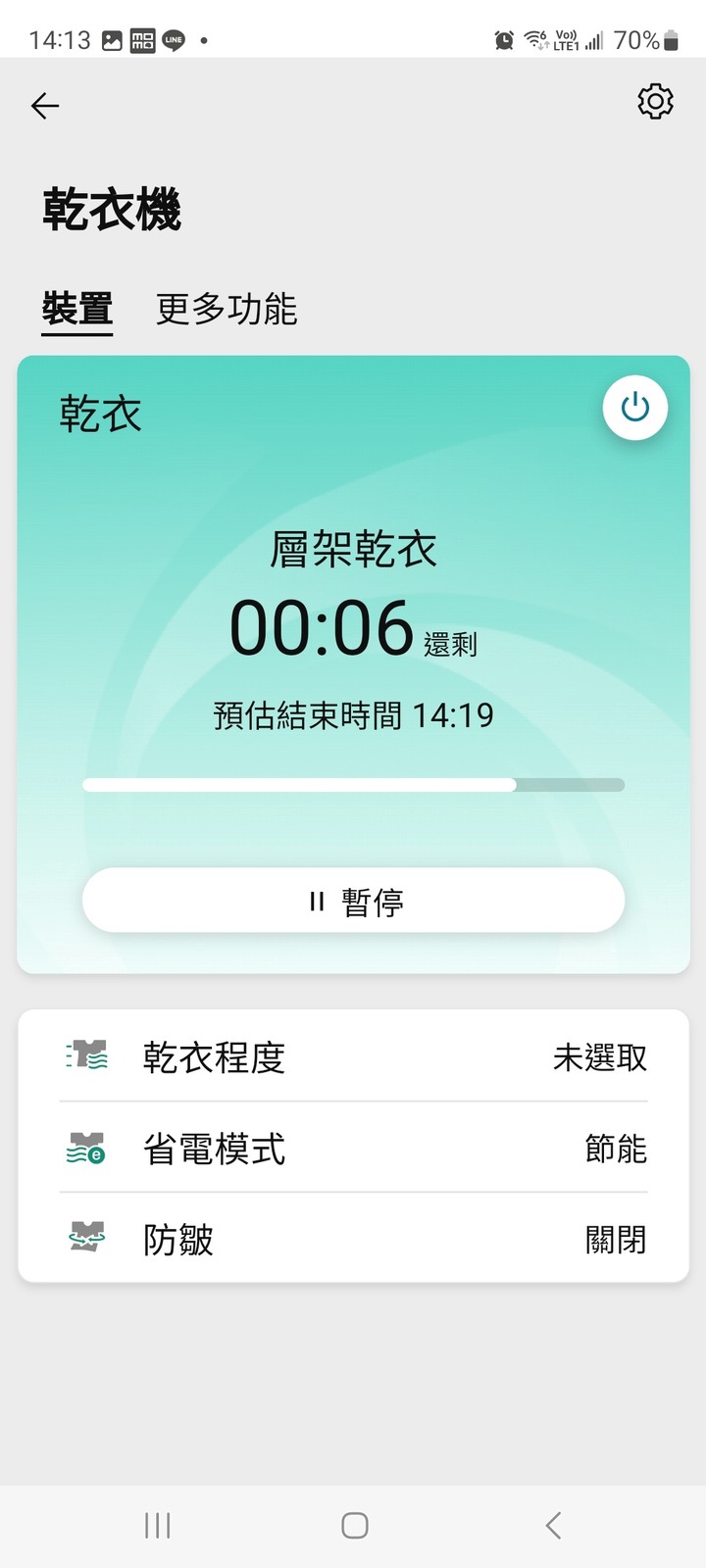Tap the drying progress bar

coord(353,784)
